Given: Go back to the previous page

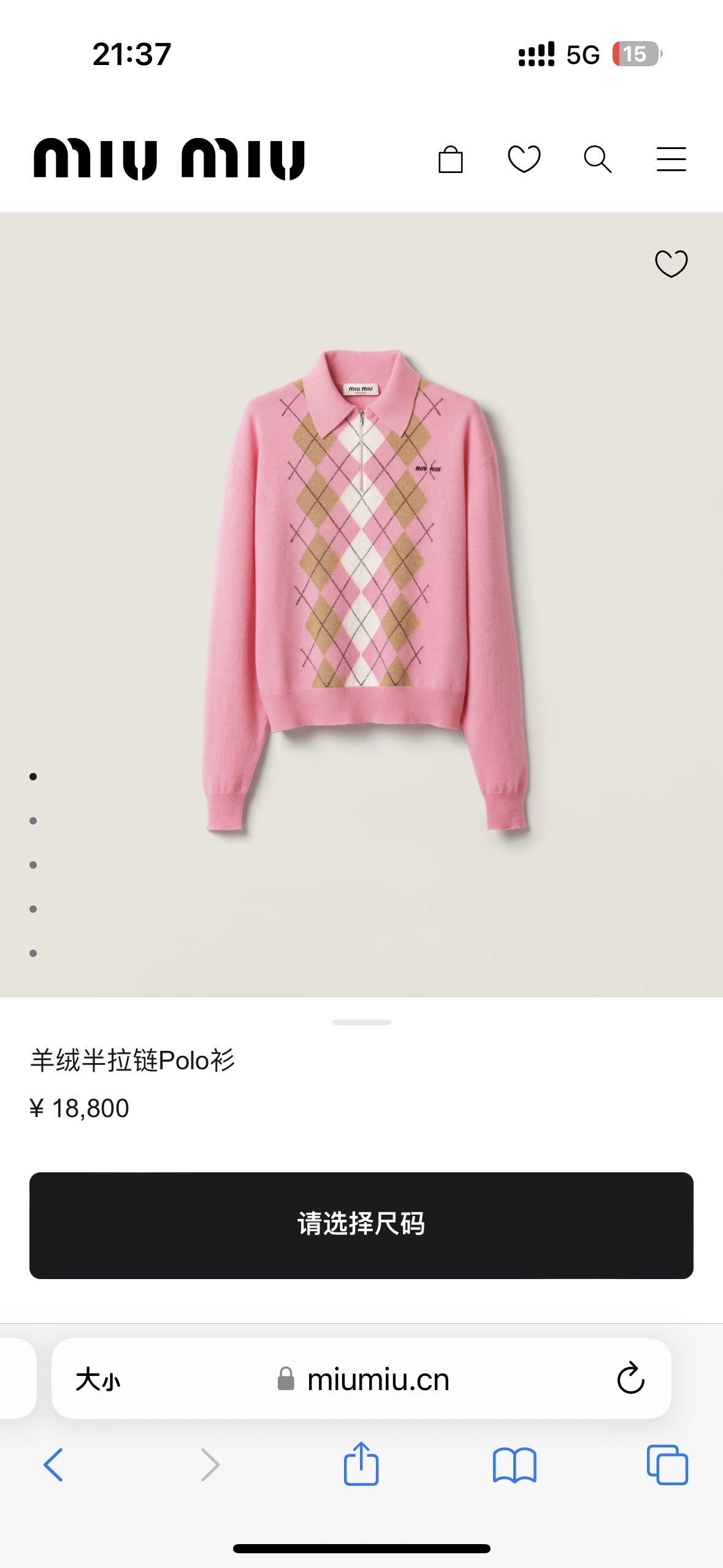Looking at the screenshot, I should tap(53, 1465).
